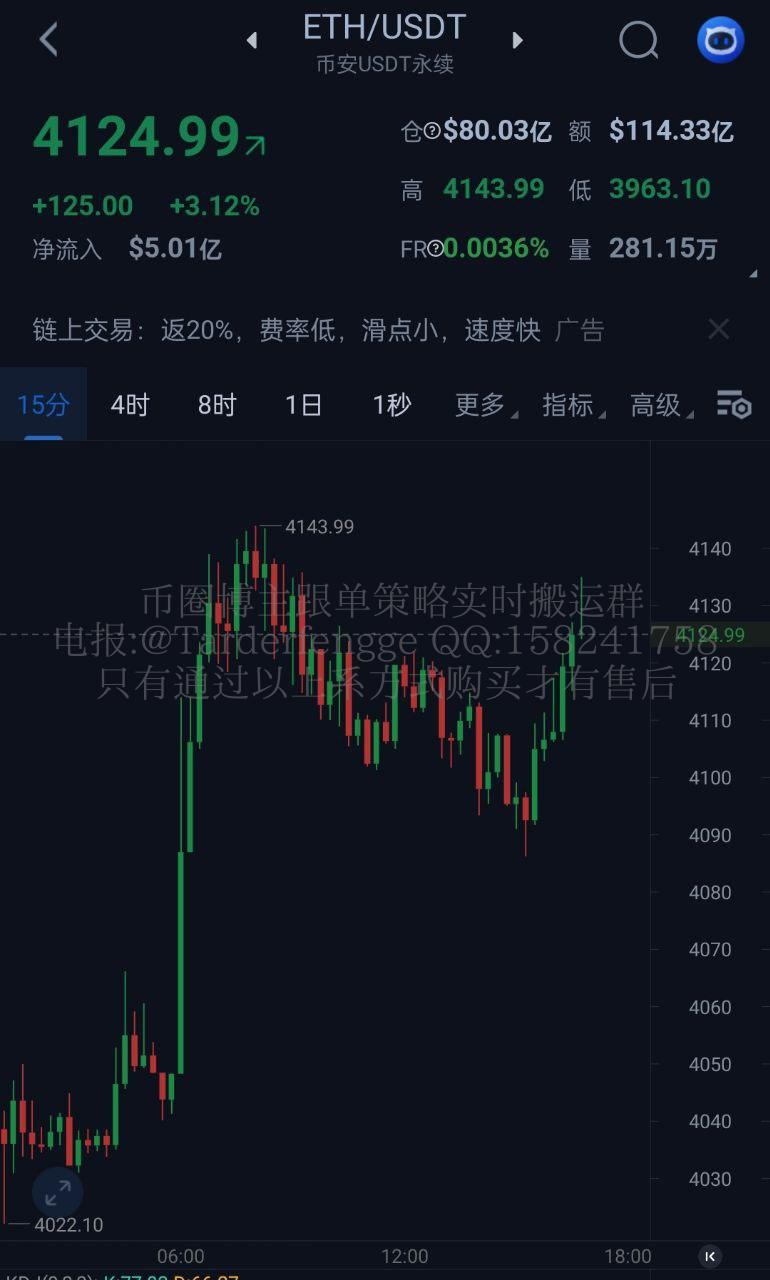Expand the 更多 timeframe options
The height and width of the screenshot is (1280, 770).
pyautogui.click(x=484, y=405)
